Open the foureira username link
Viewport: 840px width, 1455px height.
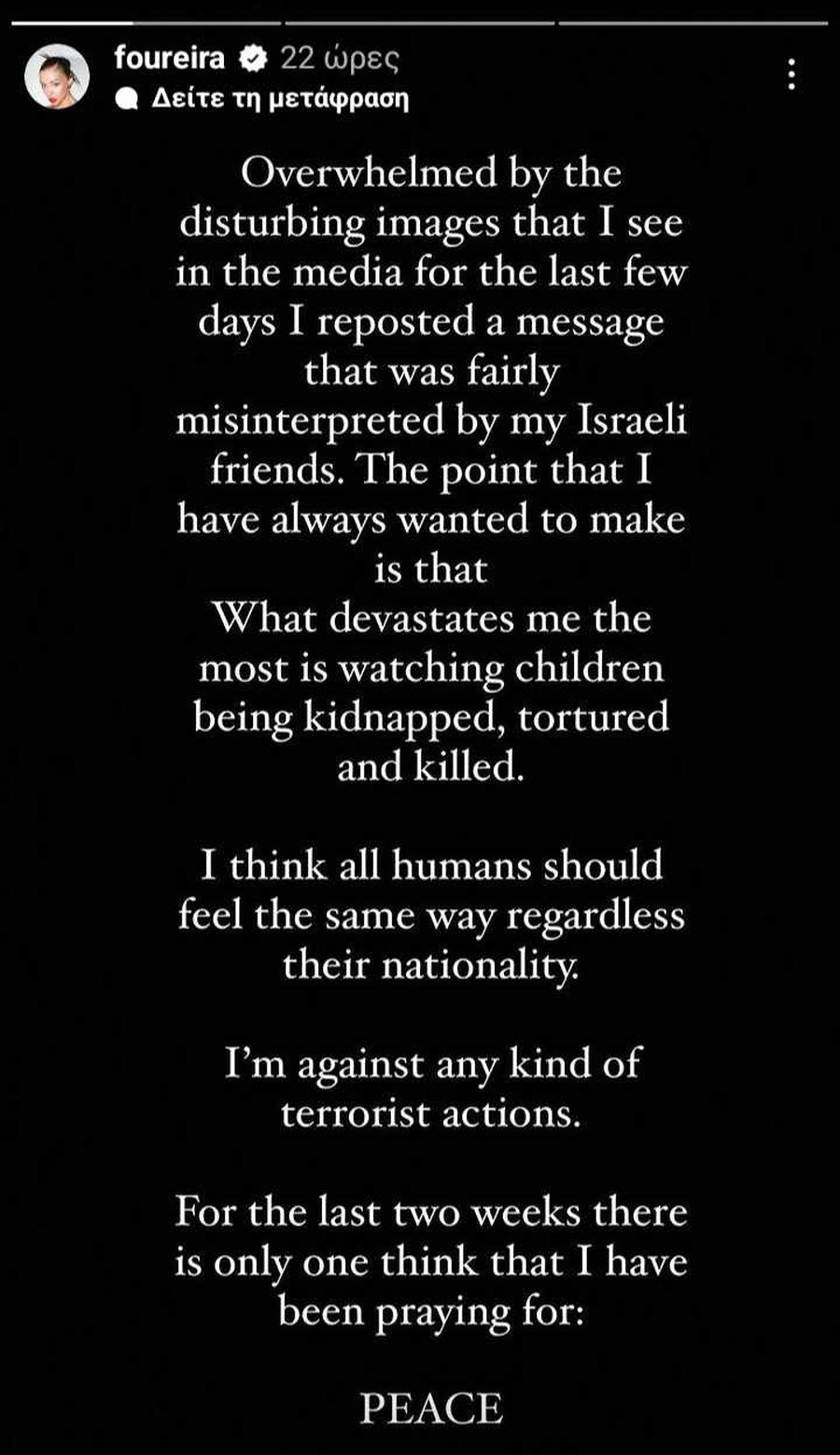(169, 58)
